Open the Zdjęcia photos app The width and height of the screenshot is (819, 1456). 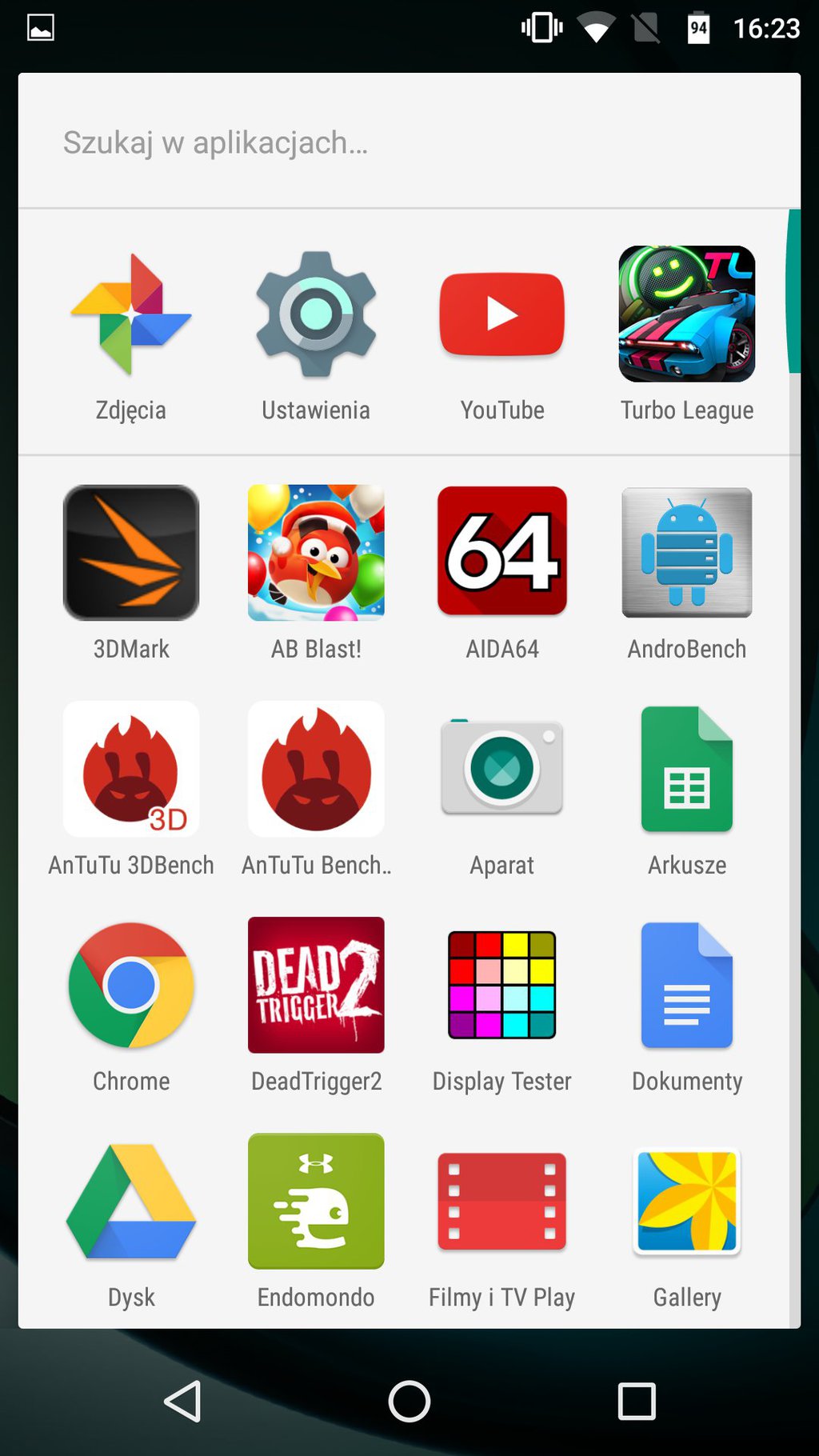131,314
